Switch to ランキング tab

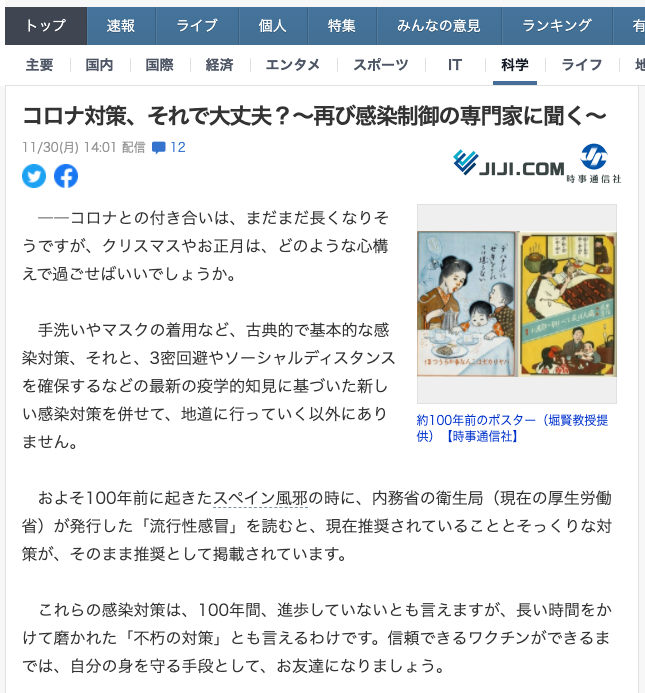[x=557, y=26]
